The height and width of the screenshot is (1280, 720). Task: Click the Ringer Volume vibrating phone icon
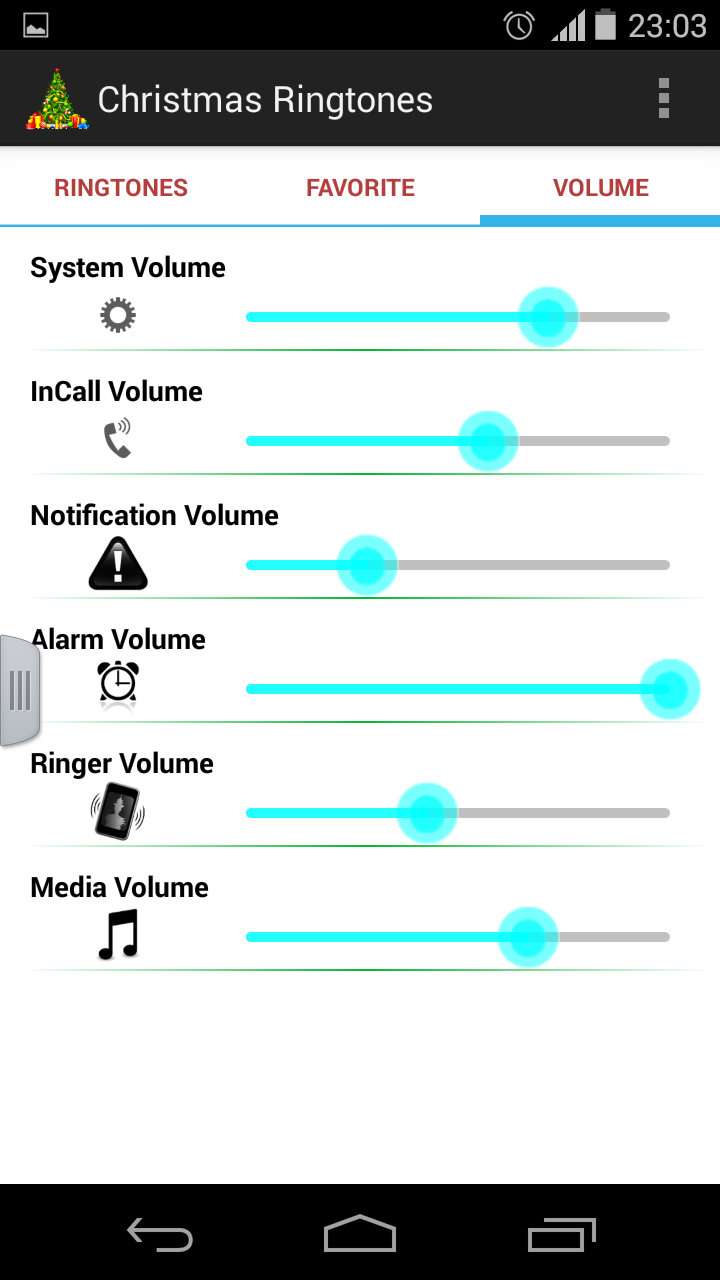(x=118, y=810)
